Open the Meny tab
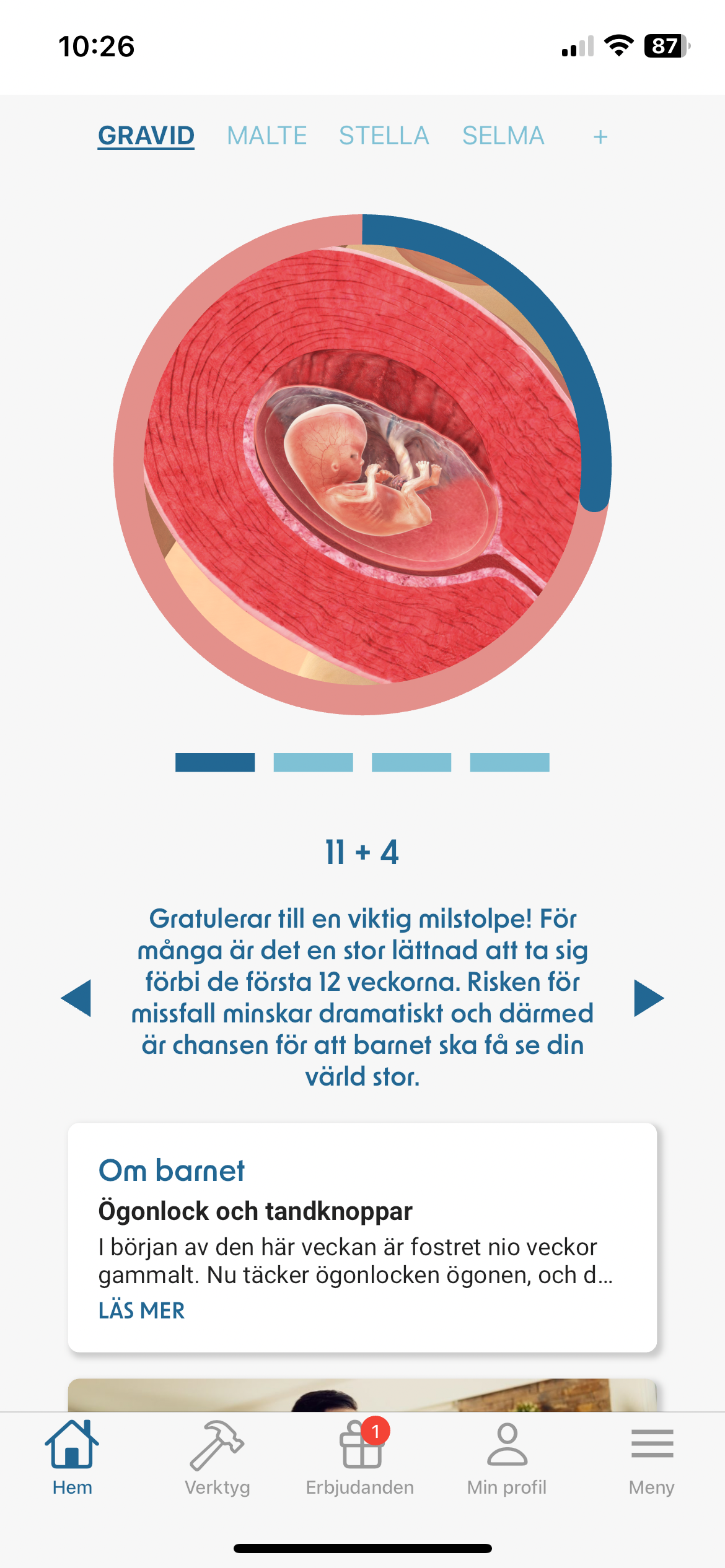This screenshot has width=725, height=1568. click(652, 1458)
